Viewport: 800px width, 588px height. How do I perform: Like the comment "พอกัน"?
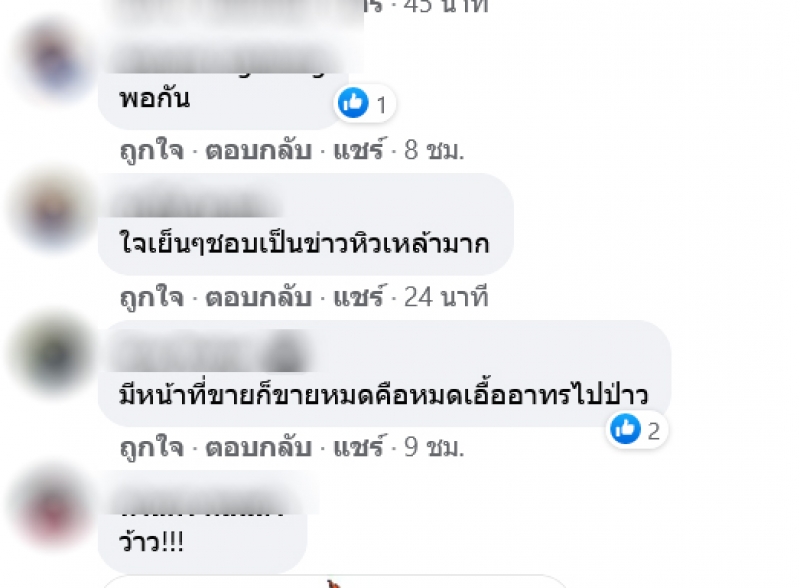[151, 151]
